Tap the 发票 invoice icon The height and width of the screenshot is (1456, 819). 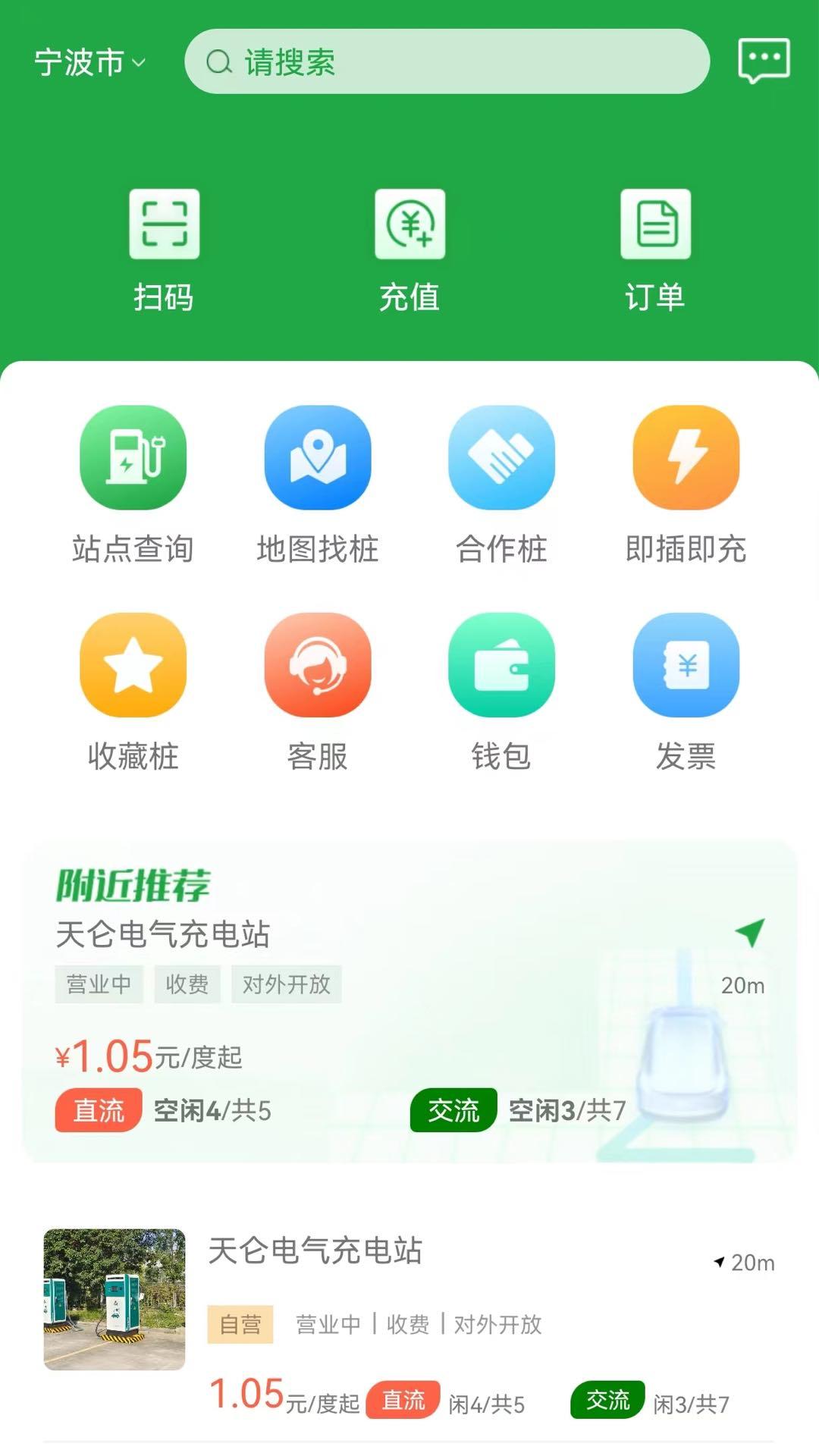coord(685,664)
